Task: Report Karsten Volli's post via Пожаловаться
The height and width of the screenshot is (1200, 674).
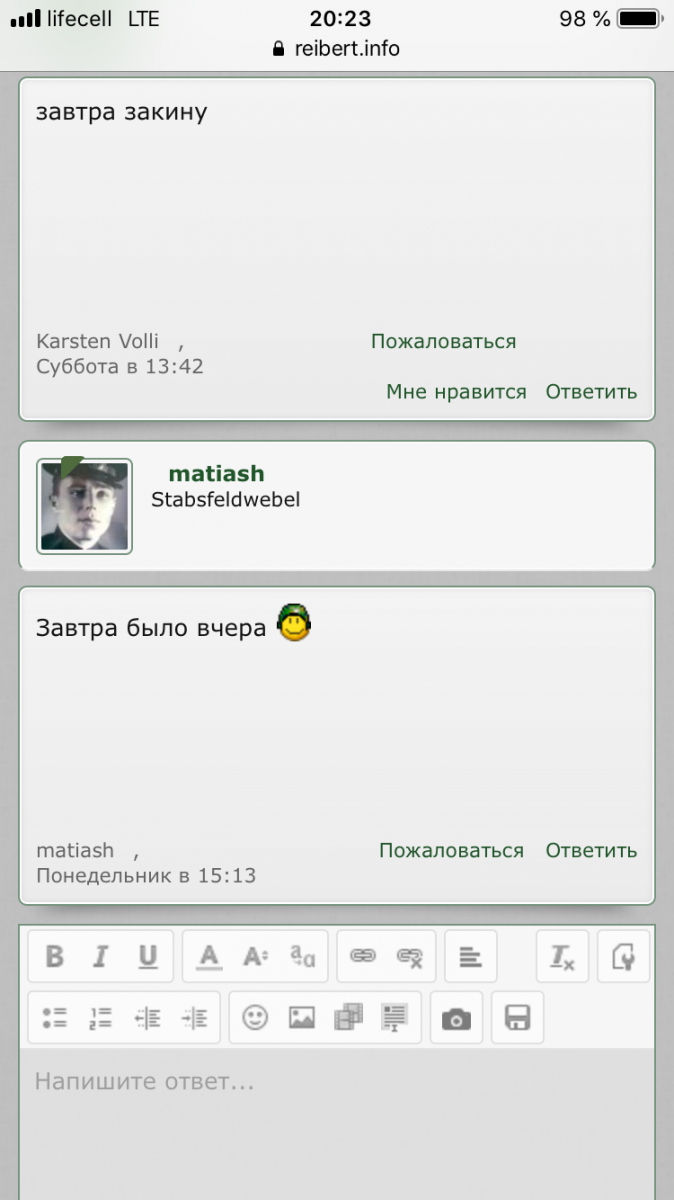Action: (x=443, y=341)
